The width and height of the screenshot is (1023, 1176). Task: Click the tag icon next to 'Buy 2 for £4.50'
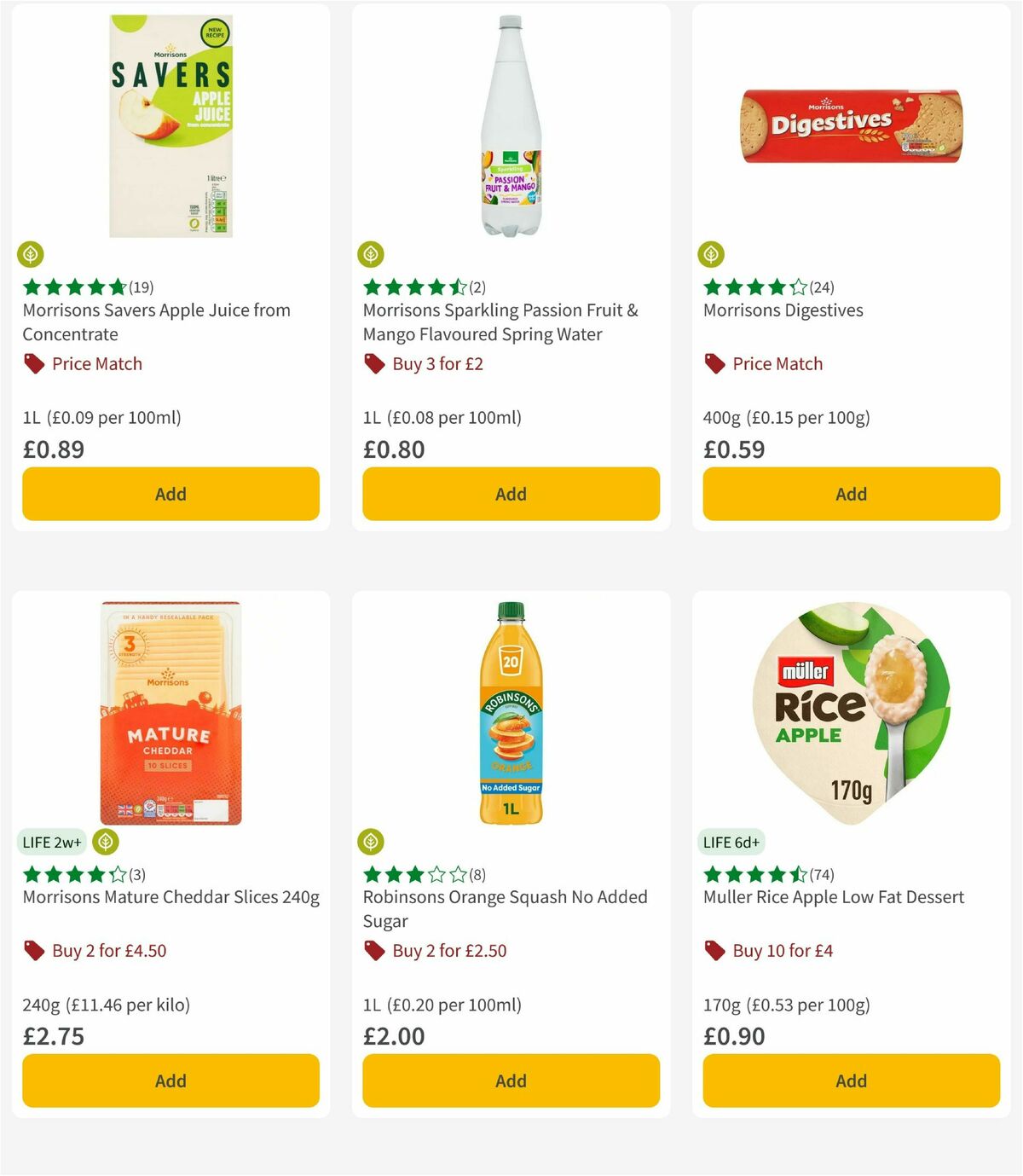point(34,950)
